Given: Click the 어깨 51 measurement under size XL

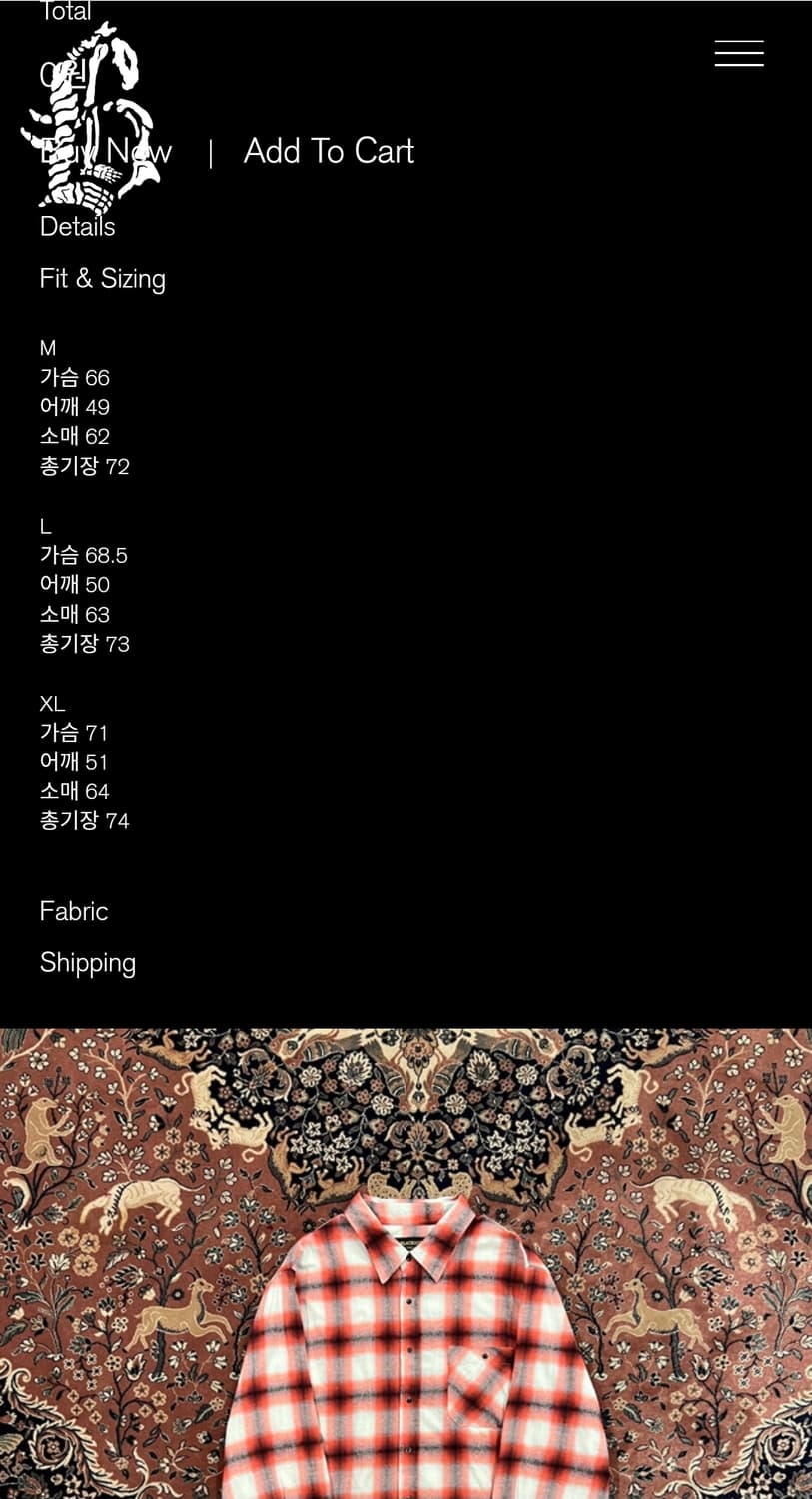Looking at the screenshot, I should click(74, 761).
